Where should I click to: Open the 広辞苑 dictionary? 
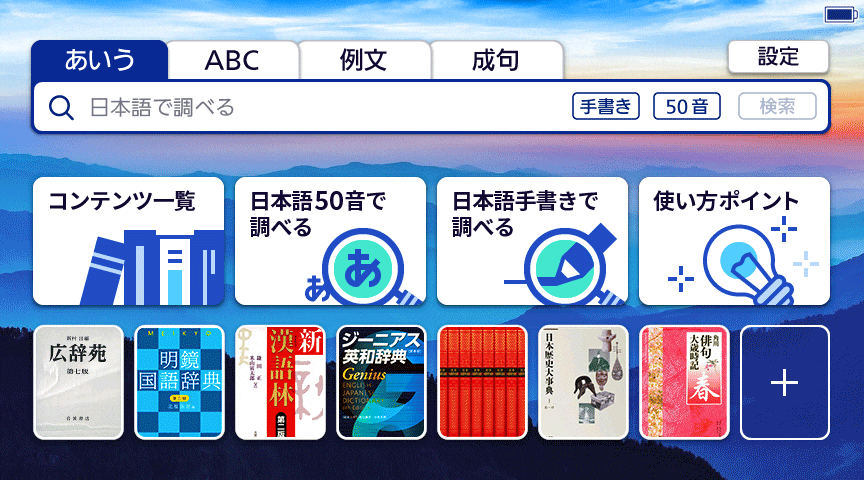pyautogui.click(x=79, y=382)
